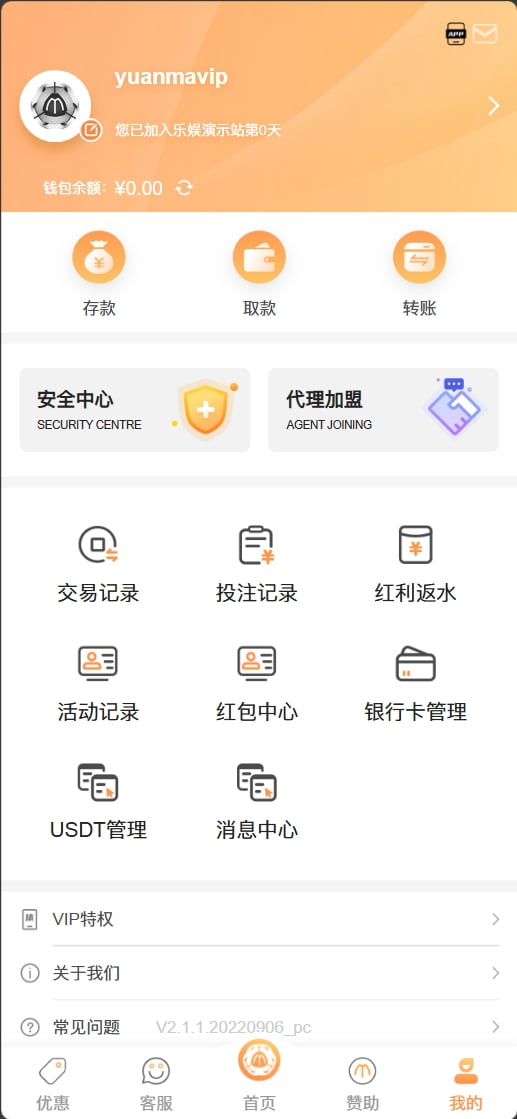Open 取款 withdrawal
The height and width of the screenshot is (1119, 517).
[x=259, y=274]
